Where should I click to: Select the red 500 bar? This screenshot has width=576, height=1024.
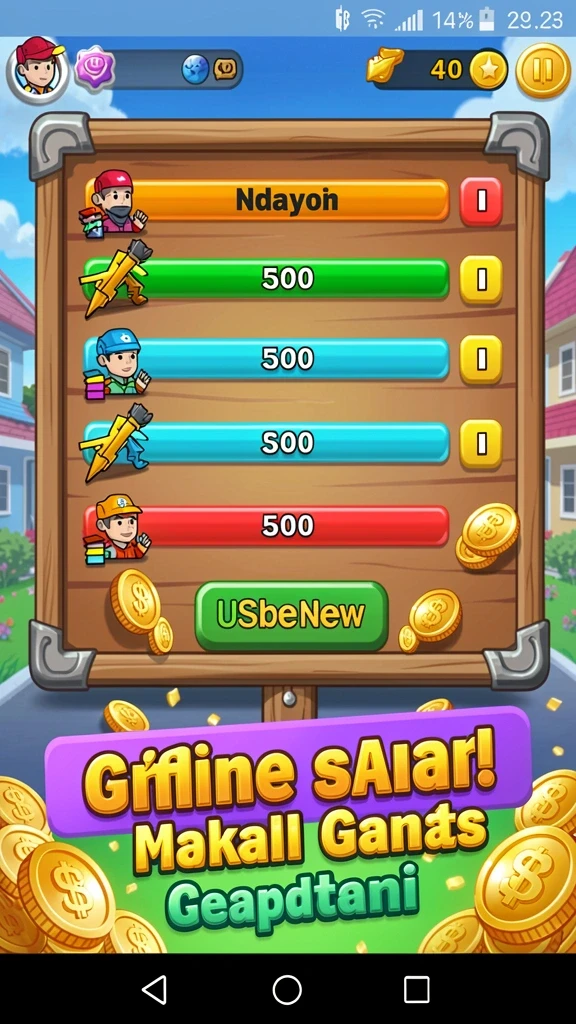268,526
